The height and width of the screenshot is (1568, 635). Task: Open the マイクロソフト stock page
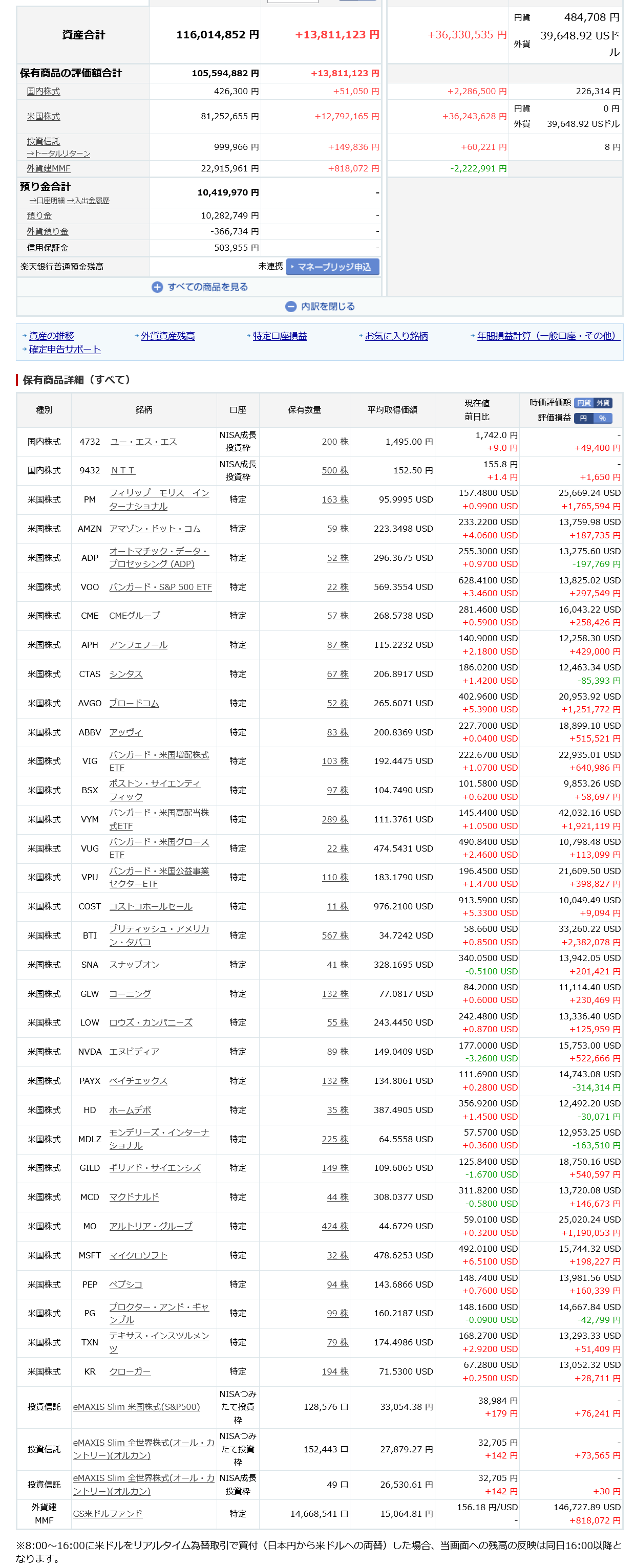(138, 1255)
